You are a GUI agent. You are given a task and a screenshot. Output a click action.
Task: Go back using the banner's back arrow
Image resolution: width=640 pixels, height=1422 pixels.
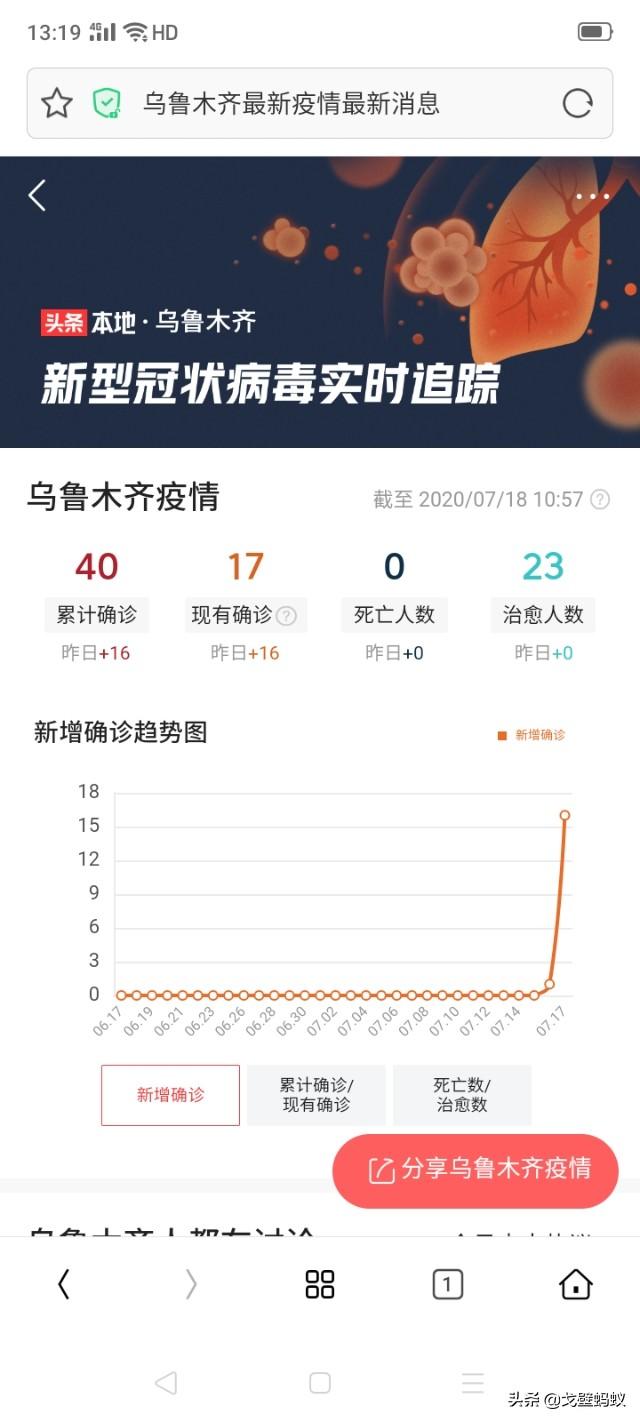point(38,195)
